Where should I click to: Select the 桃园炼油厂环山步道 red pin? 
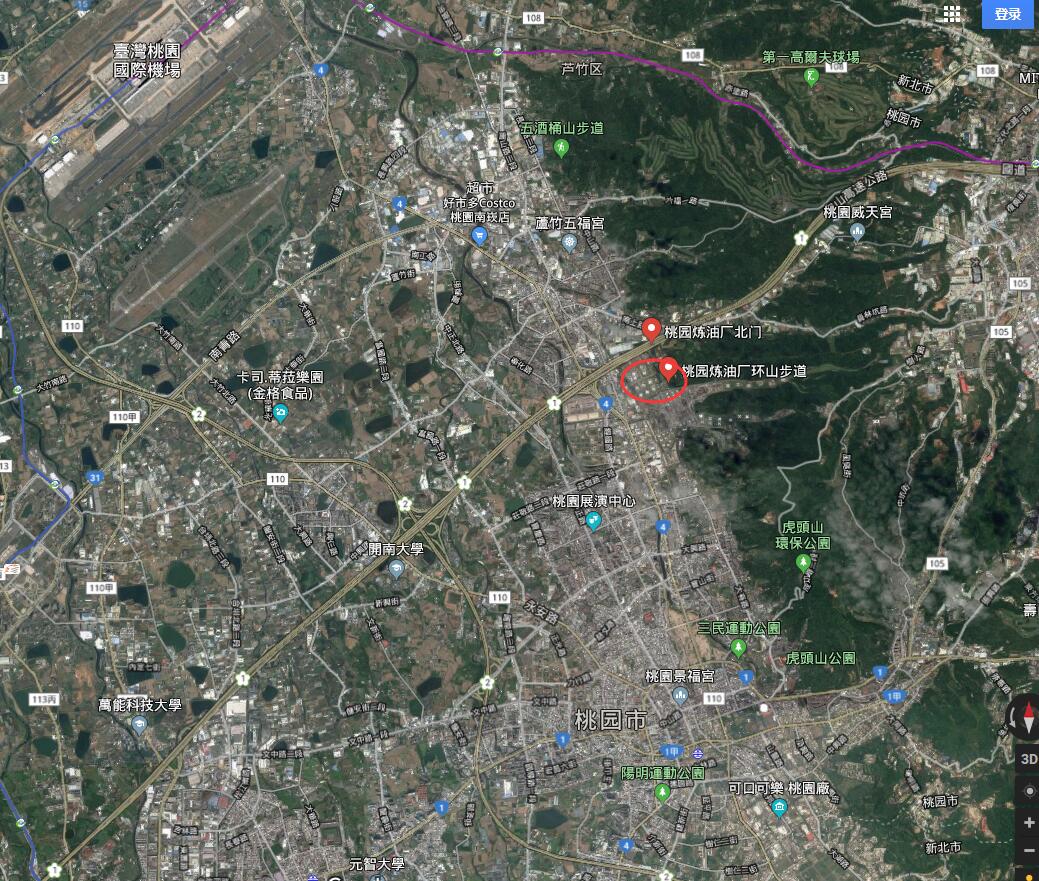[x=668, y=369]
